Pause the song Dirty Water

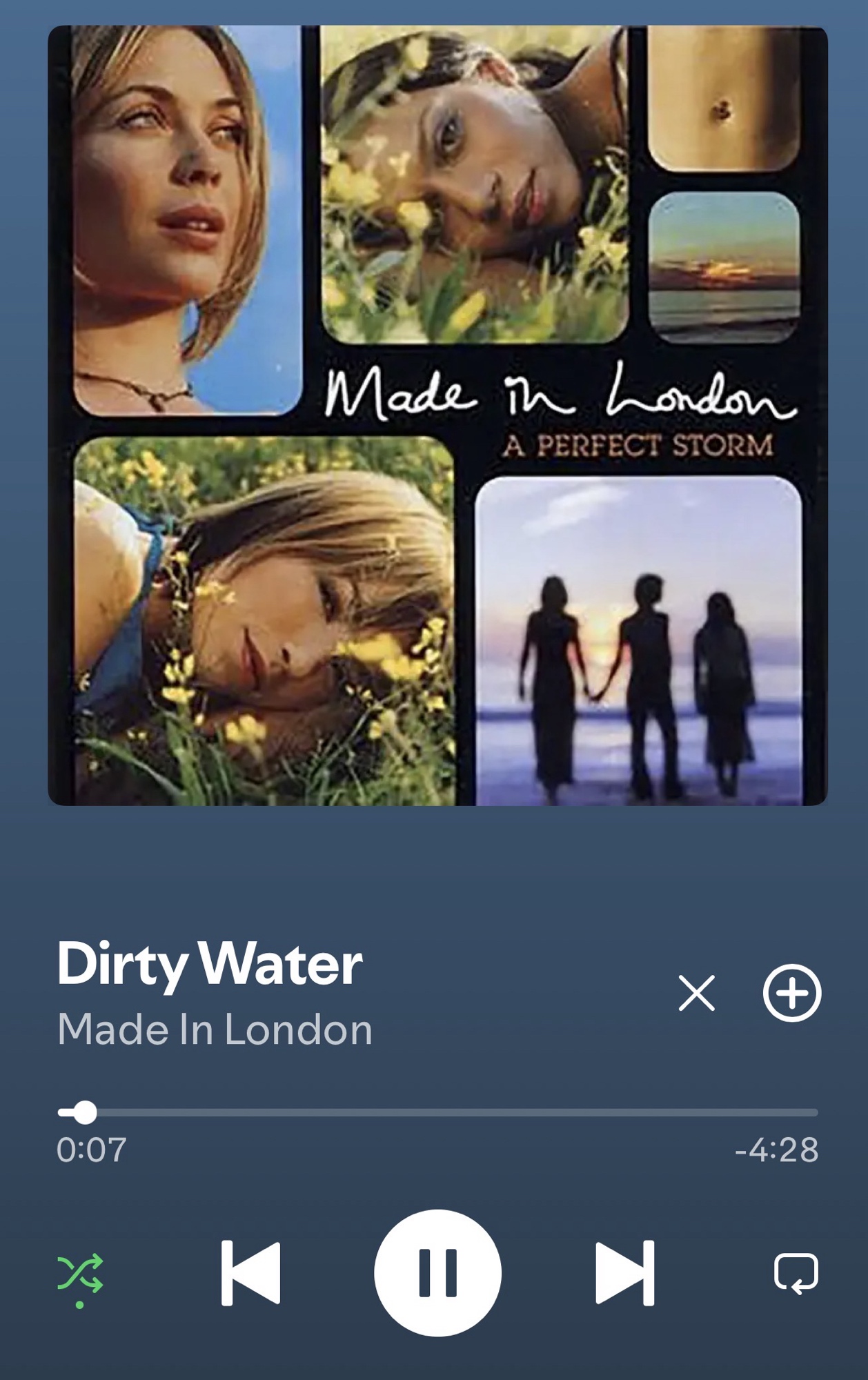pos(437,1272)
